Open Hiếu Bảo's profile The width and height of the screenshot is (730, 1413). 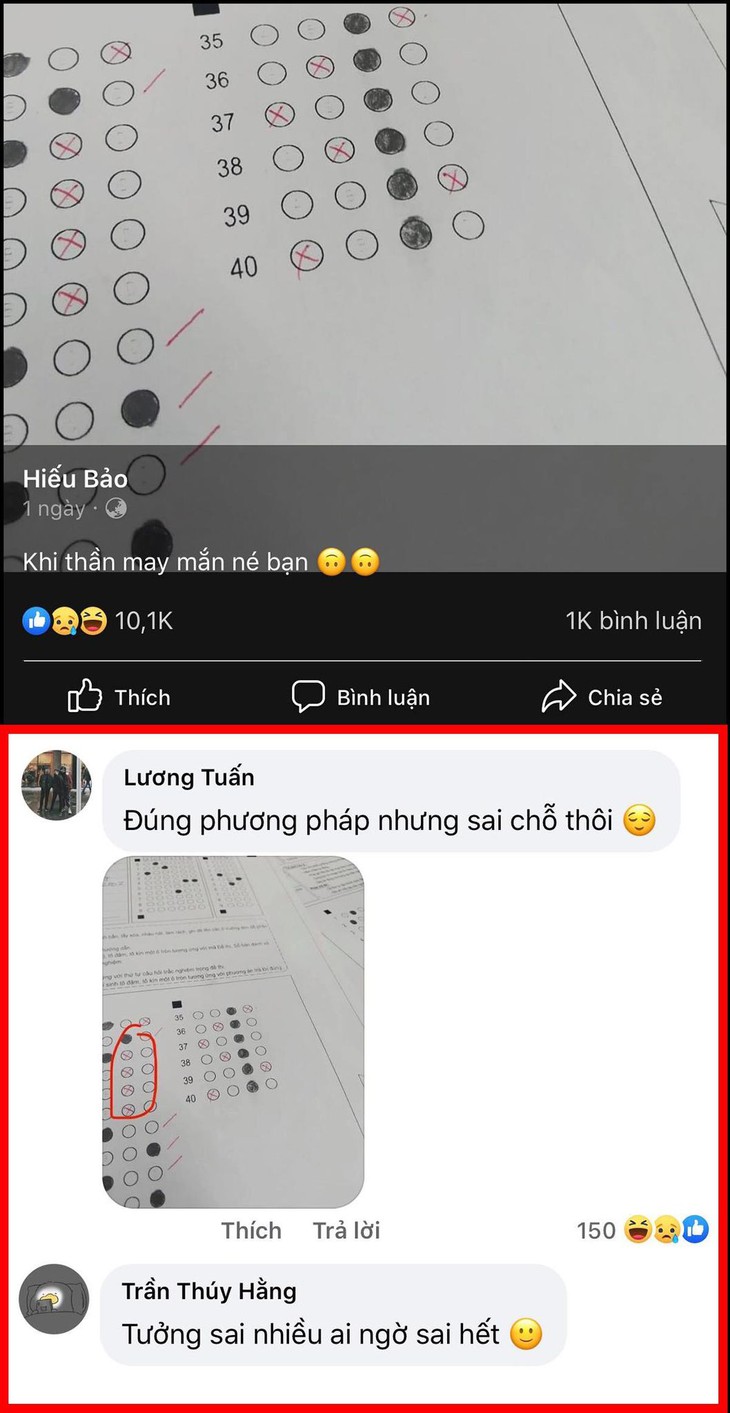pyautogui.click(x=75, y=479)
